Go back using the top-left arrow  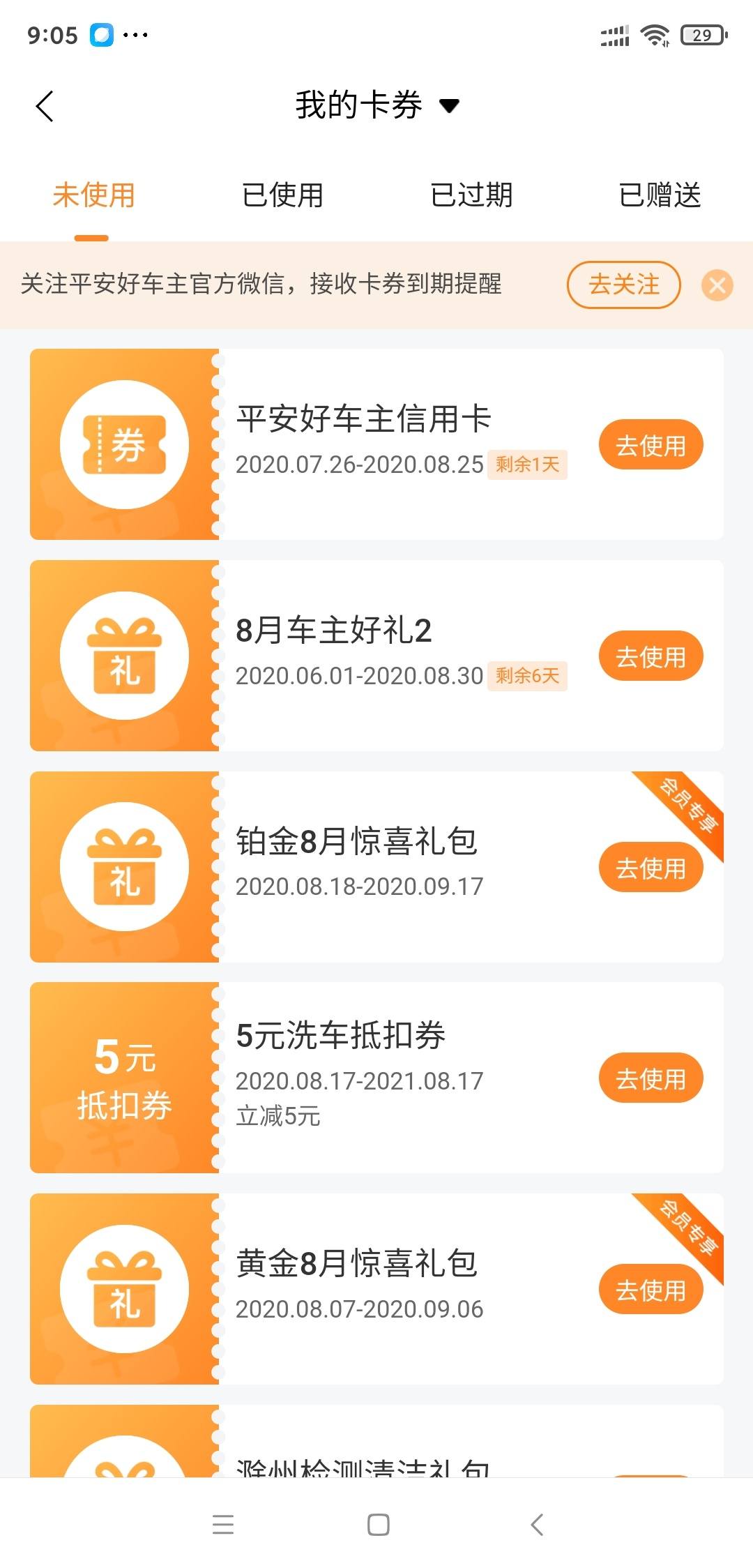45,107
